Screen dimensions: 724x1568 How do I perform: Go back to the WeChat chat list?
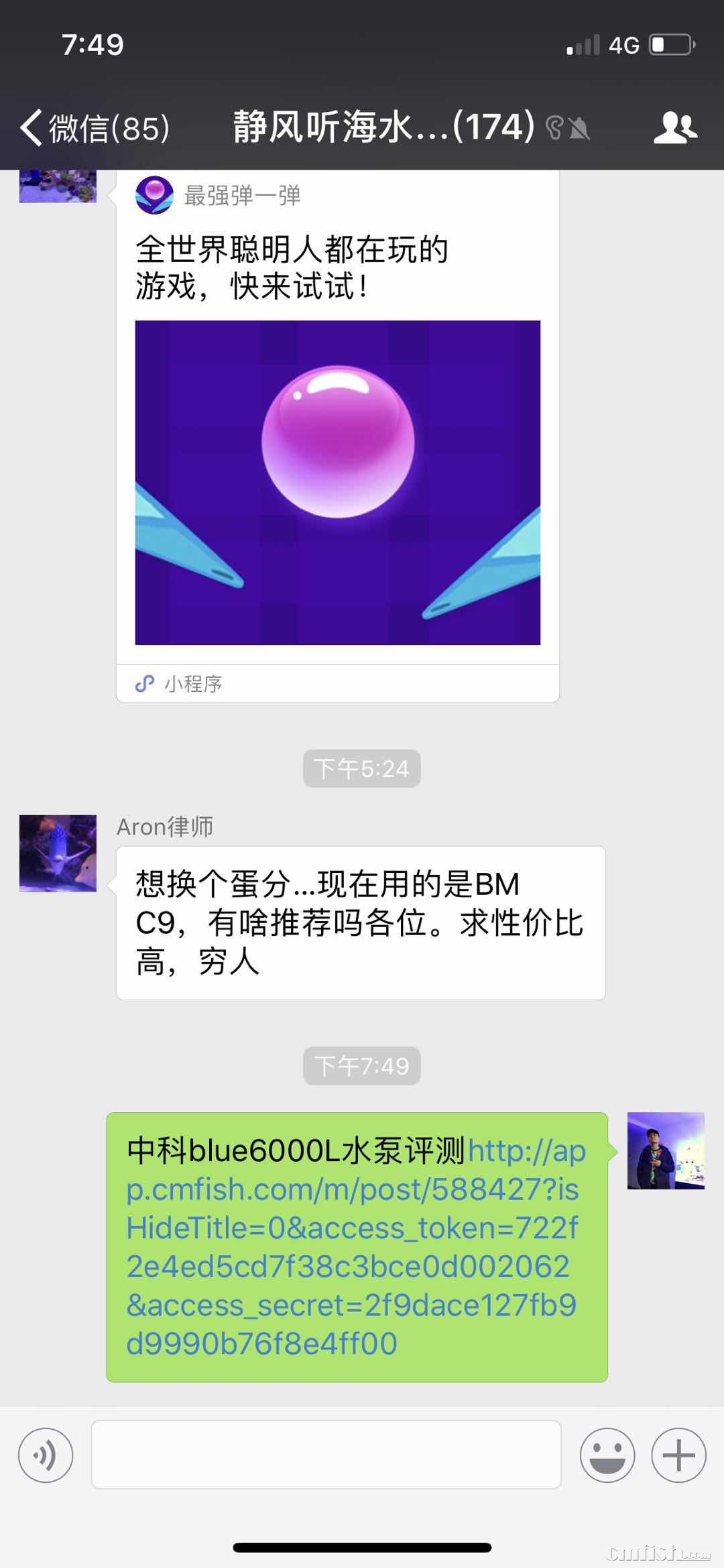(x=94, y=127)
